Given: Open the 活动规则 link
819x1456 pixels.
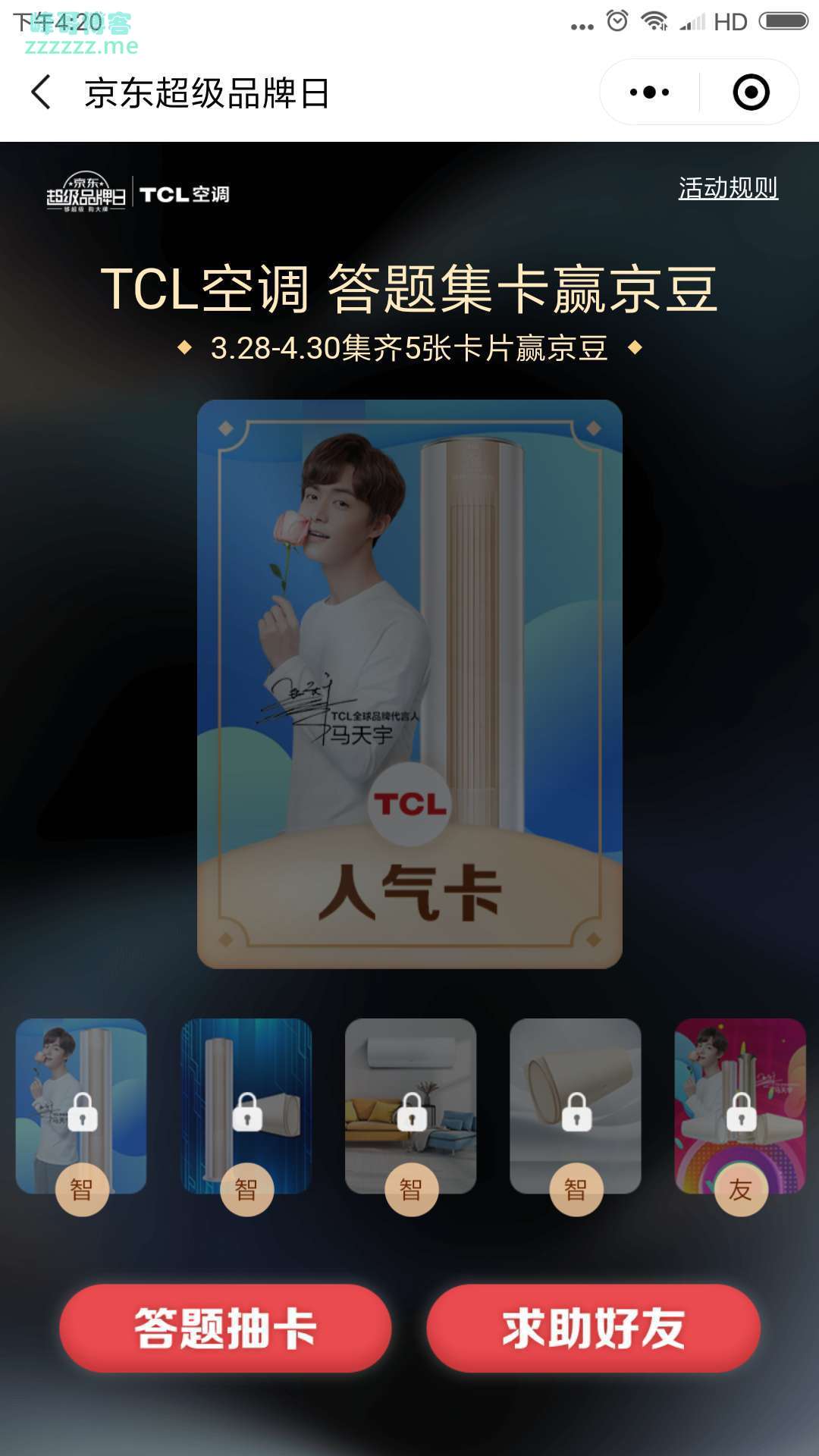Looking at the screenshot, I should click(727, 187).
